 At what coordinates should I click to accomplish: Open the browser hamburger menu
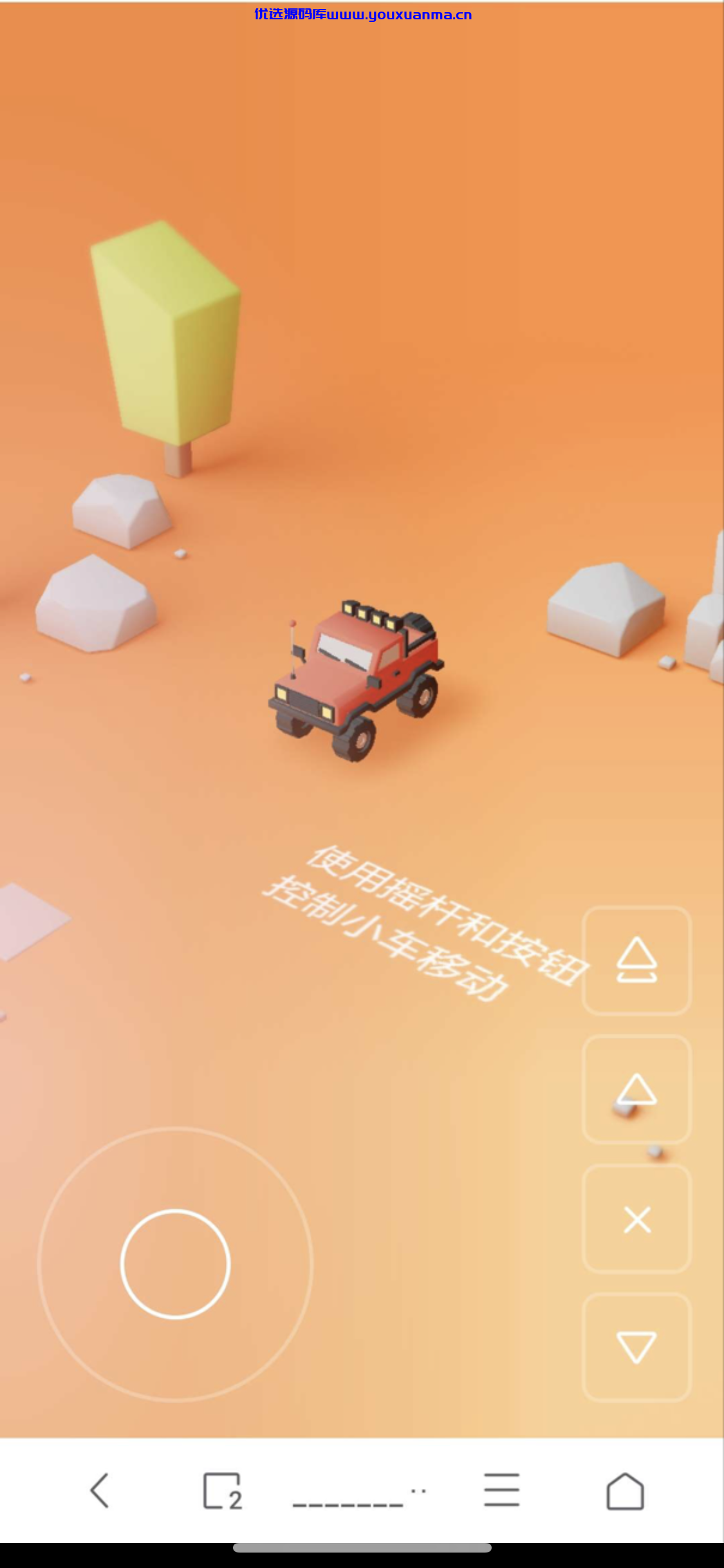(501, 1489)
